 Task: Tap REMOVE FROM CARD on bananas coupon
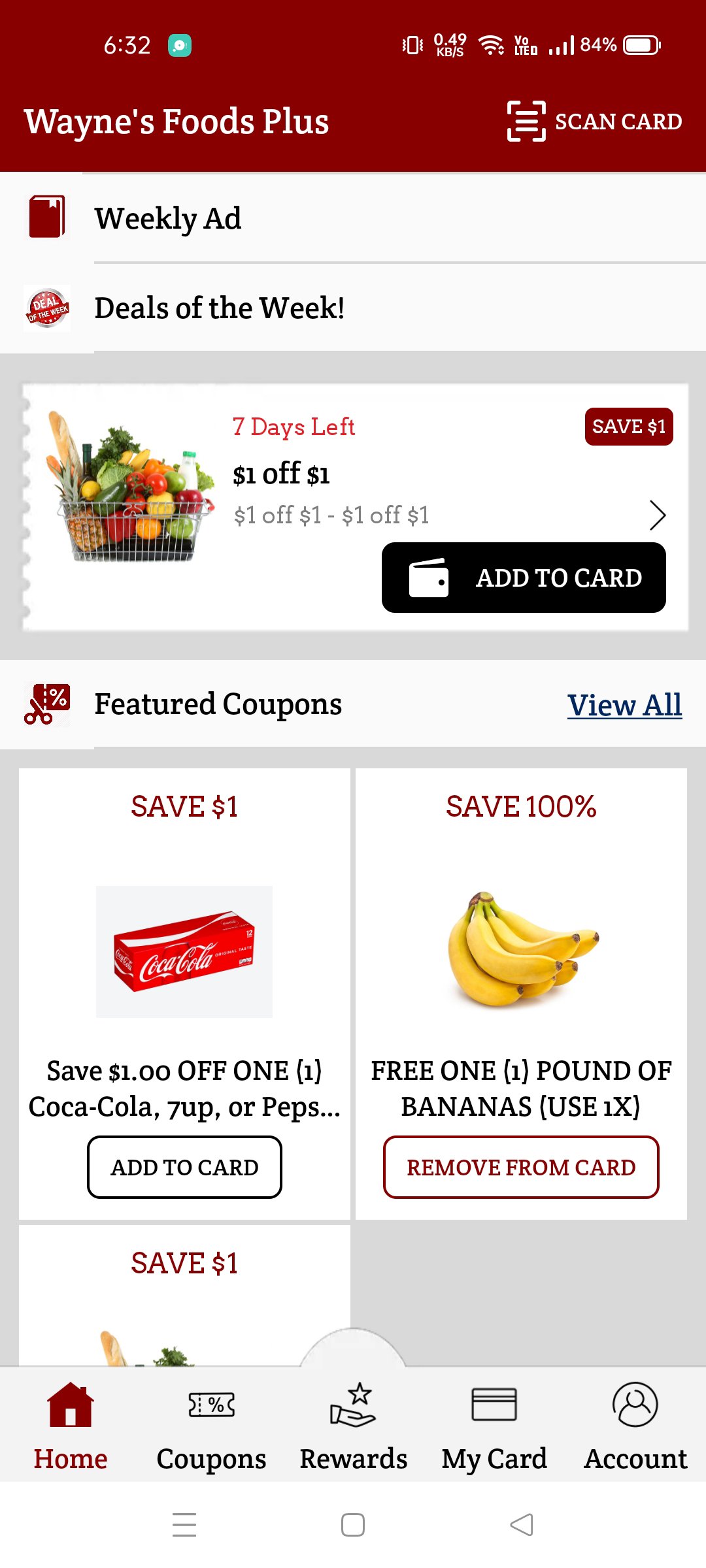520,1167
